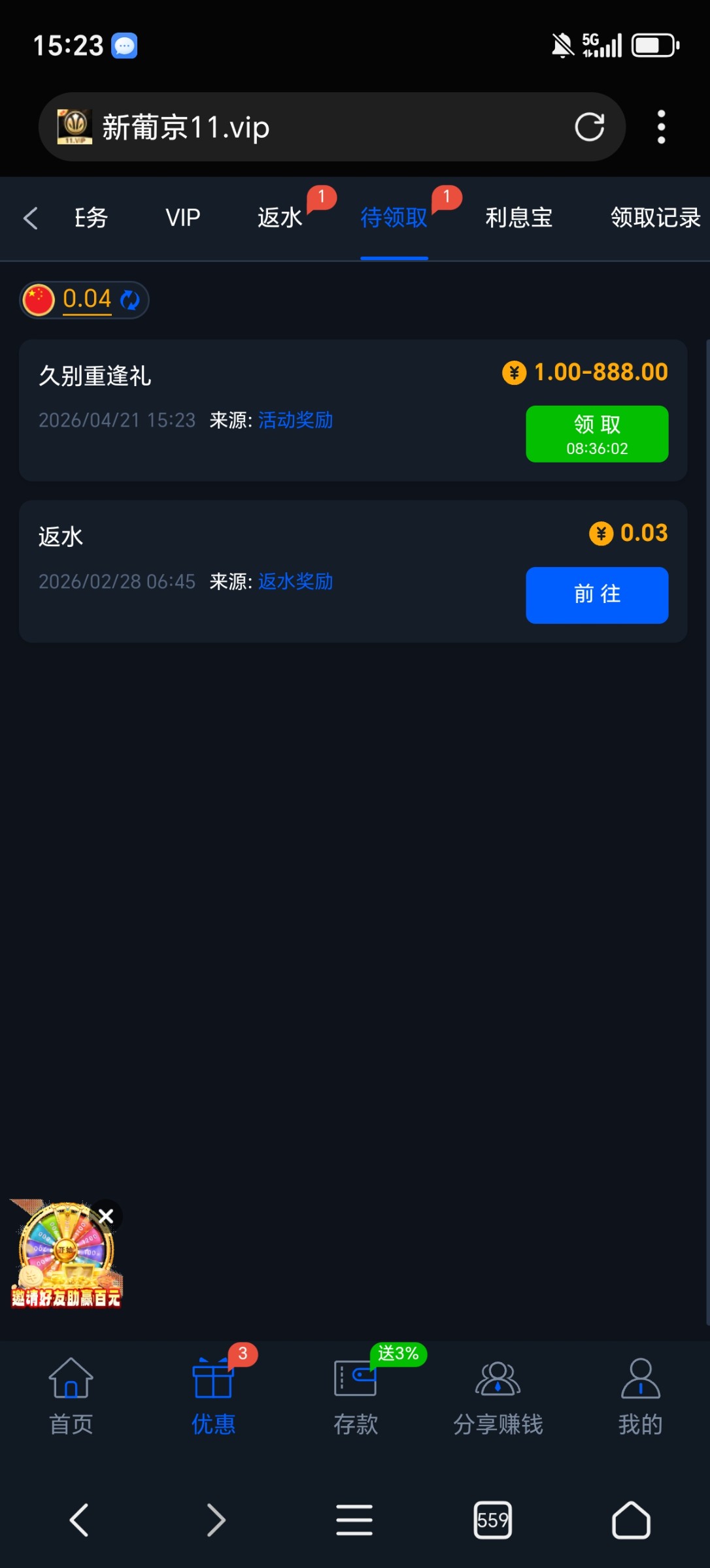
Task: Open the browser overflow menu
Action: click(x=661, y=127)
